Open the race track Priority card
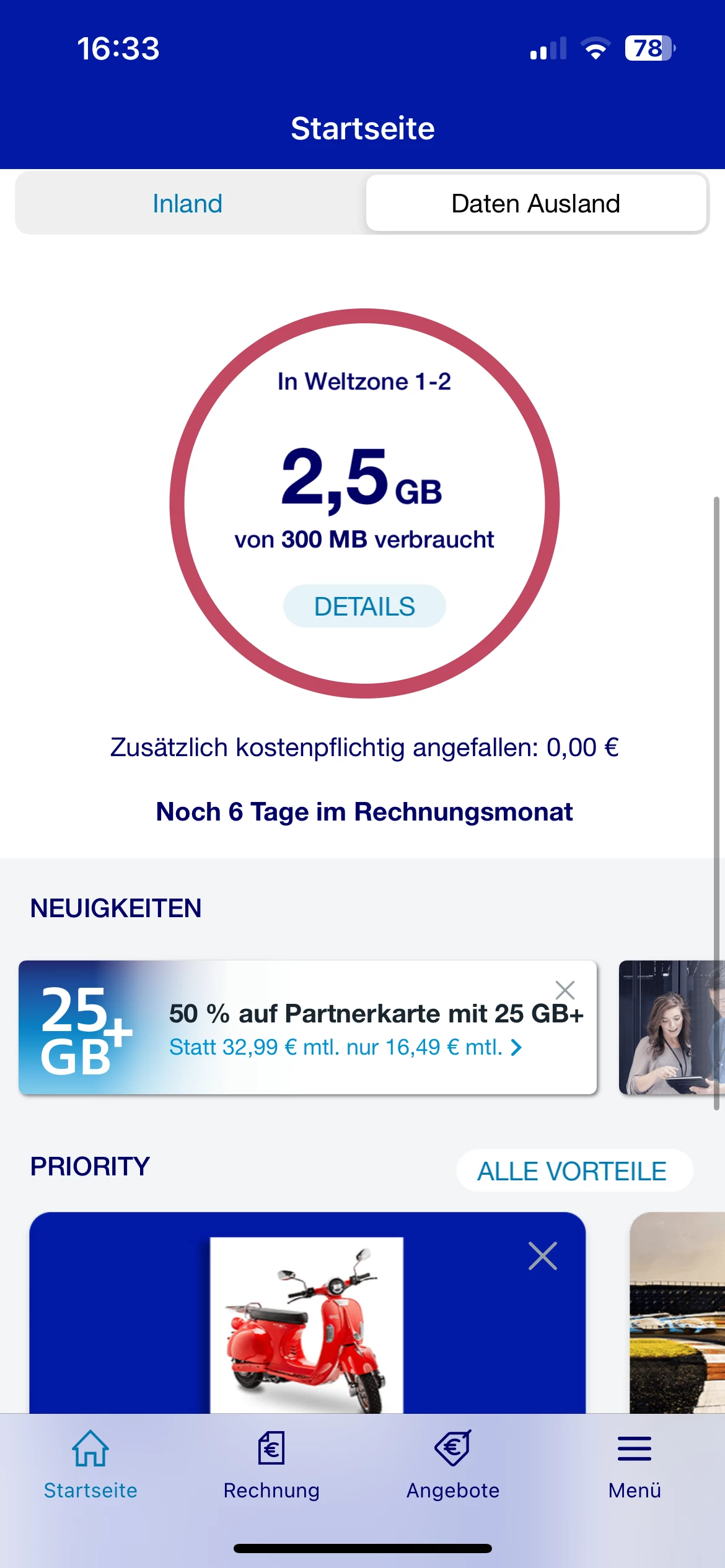This screenshot has height=1568, width=725. (677, 1313)
